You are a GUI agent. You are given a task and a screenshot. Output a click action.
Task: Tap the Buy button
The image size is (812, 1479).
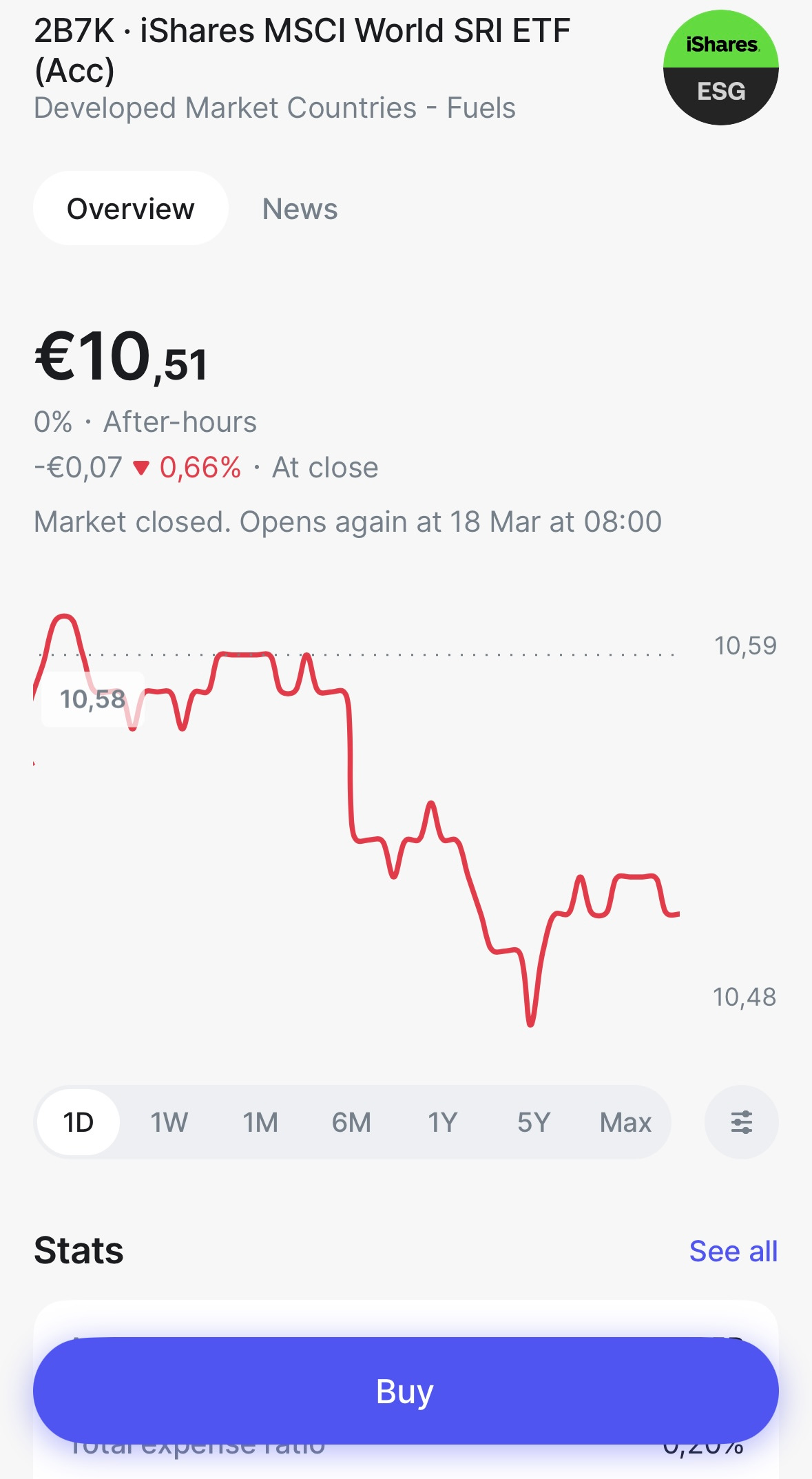click(406, 1391)
